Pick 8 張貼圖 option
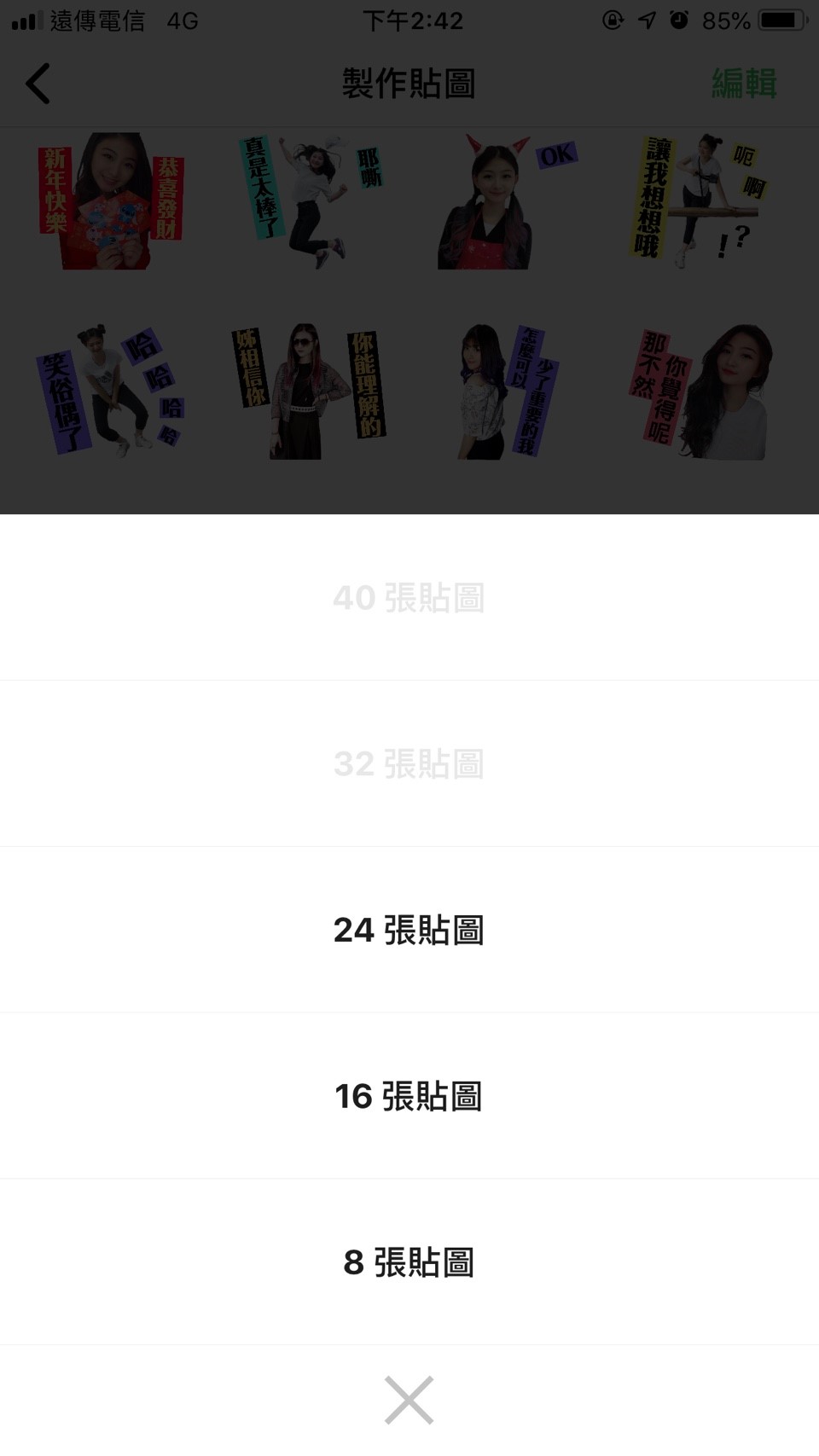819x1456 pixels. point(409,1262)
